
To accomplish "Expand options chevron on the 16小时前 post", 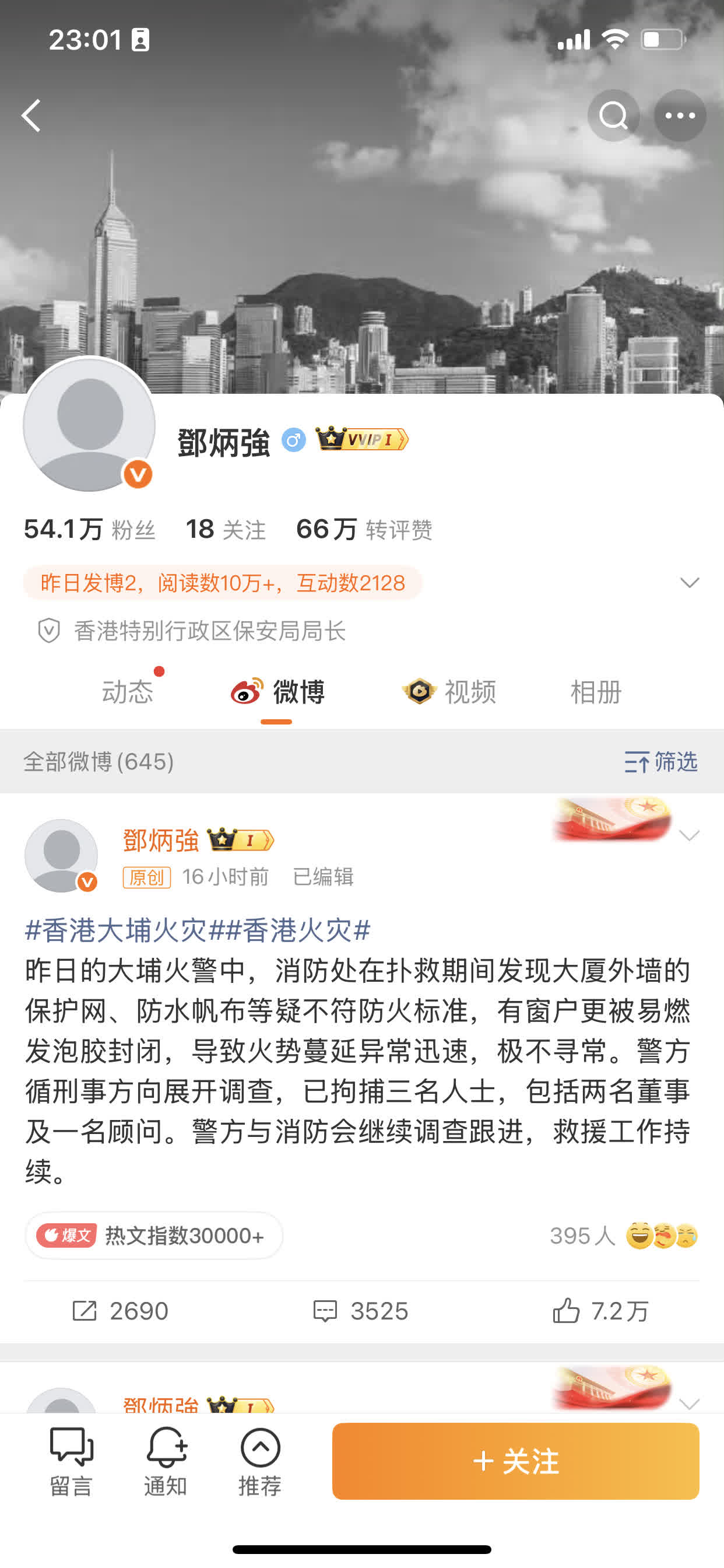I will (688, 836).
